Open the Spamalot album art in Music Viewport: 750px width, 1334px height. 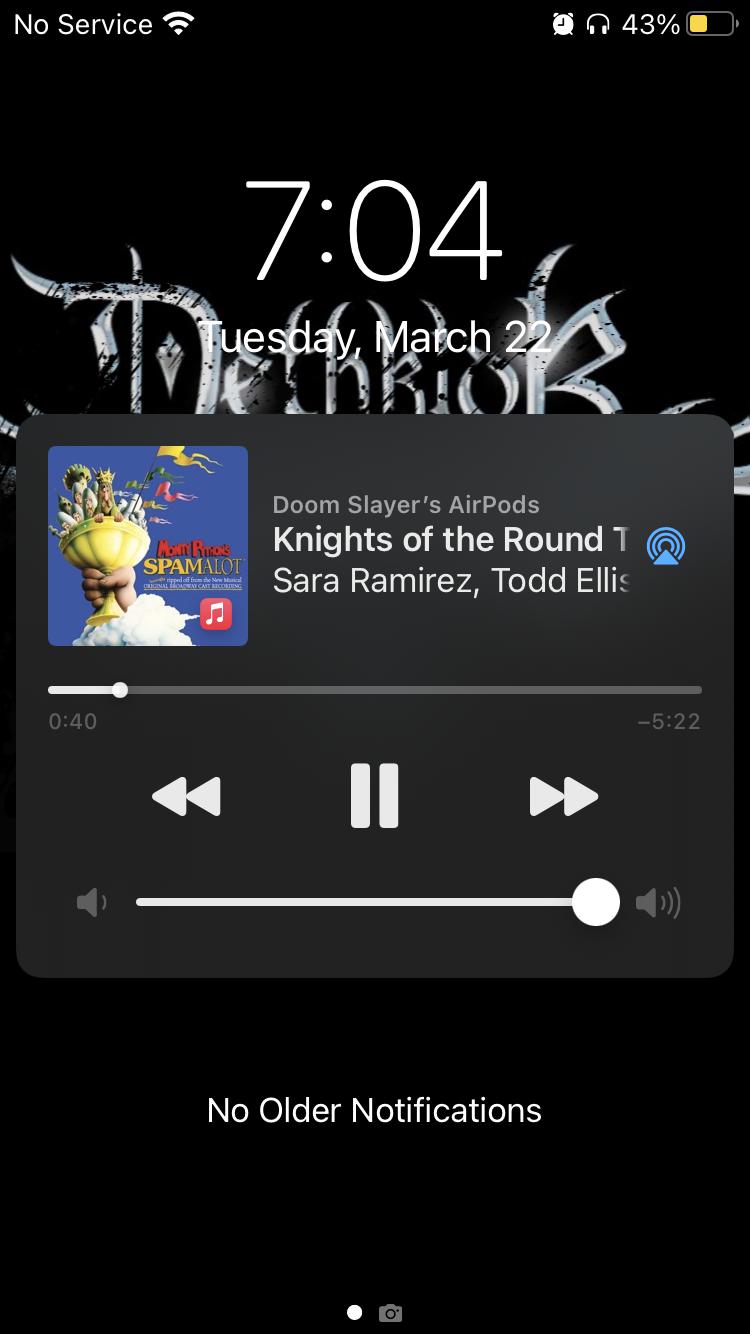[x=148, y=546]
